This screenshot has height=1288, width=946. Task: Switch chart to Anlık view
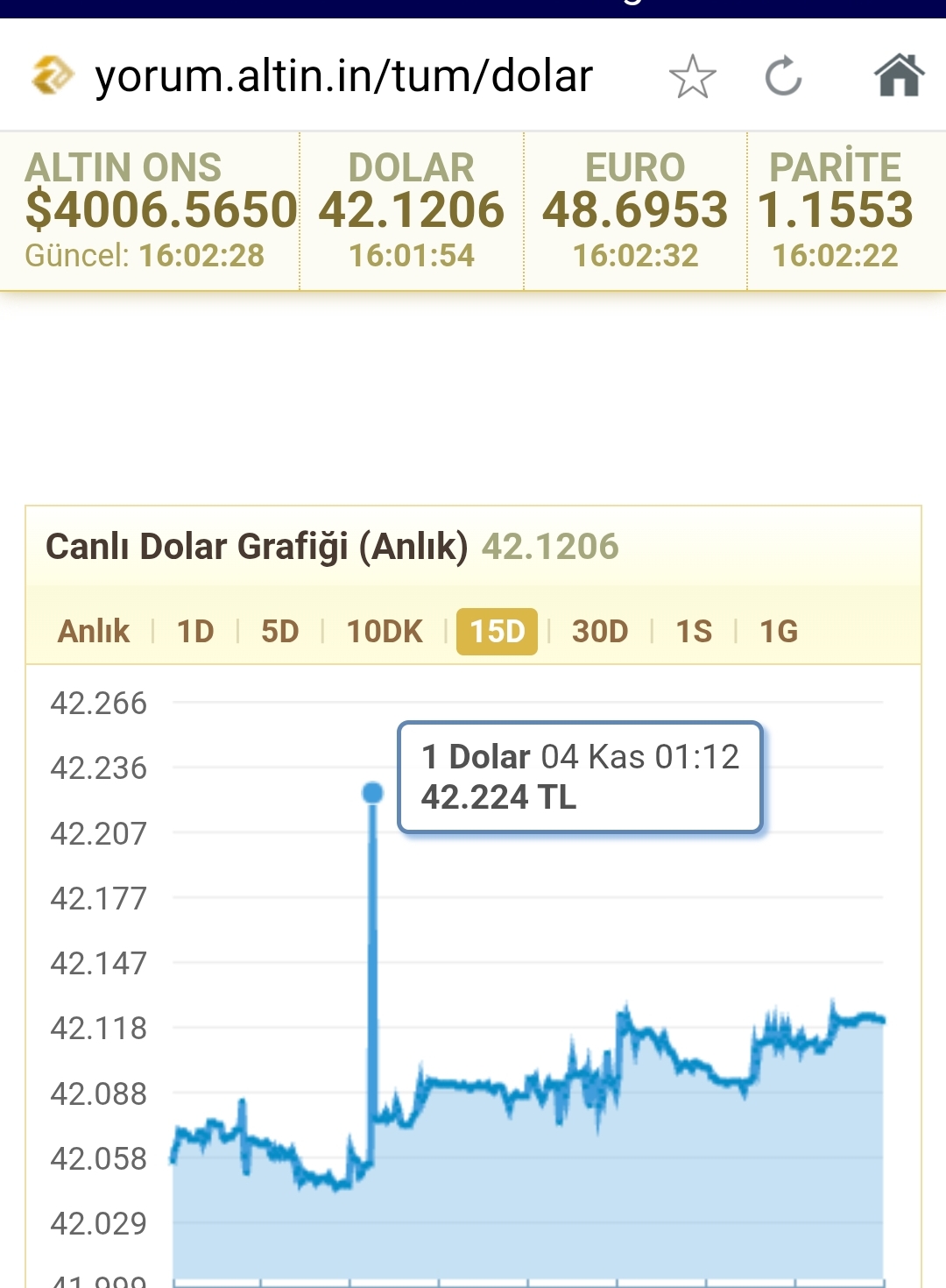[94, 631]
